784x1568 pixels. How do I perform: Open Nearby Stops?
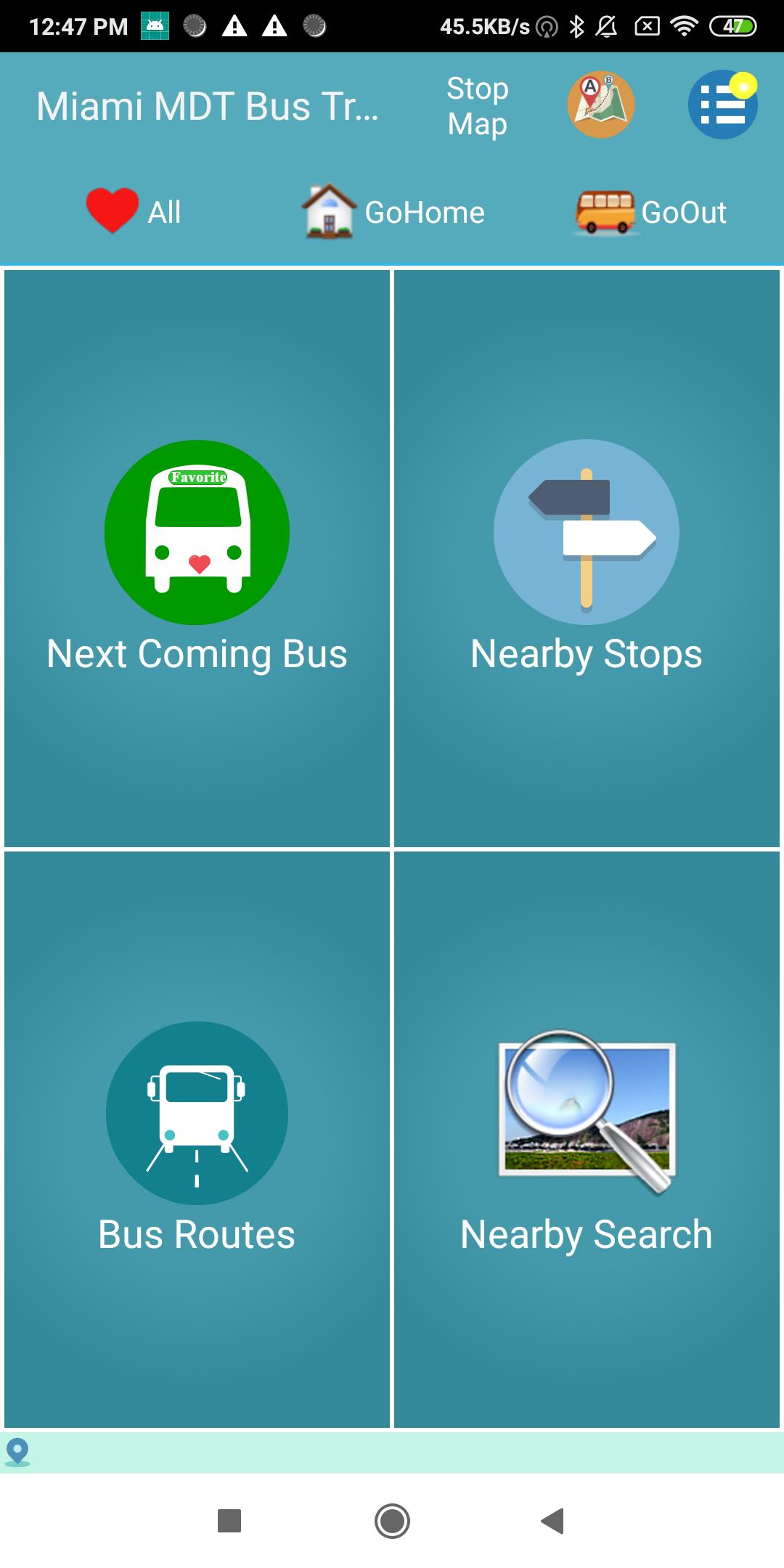pos(587,558)
